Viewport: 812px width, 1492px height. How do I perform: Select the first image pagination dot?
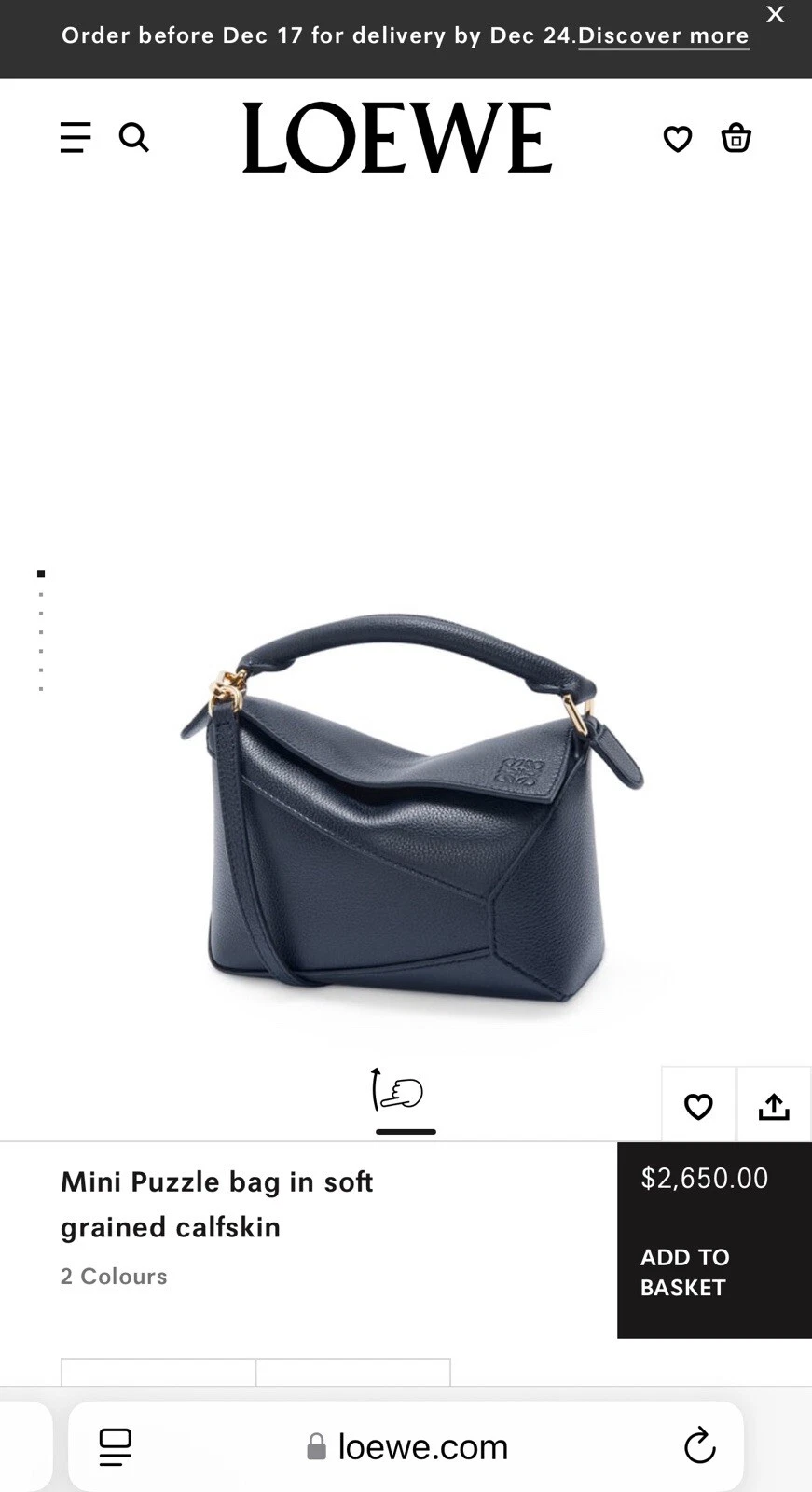pos(41,572)
